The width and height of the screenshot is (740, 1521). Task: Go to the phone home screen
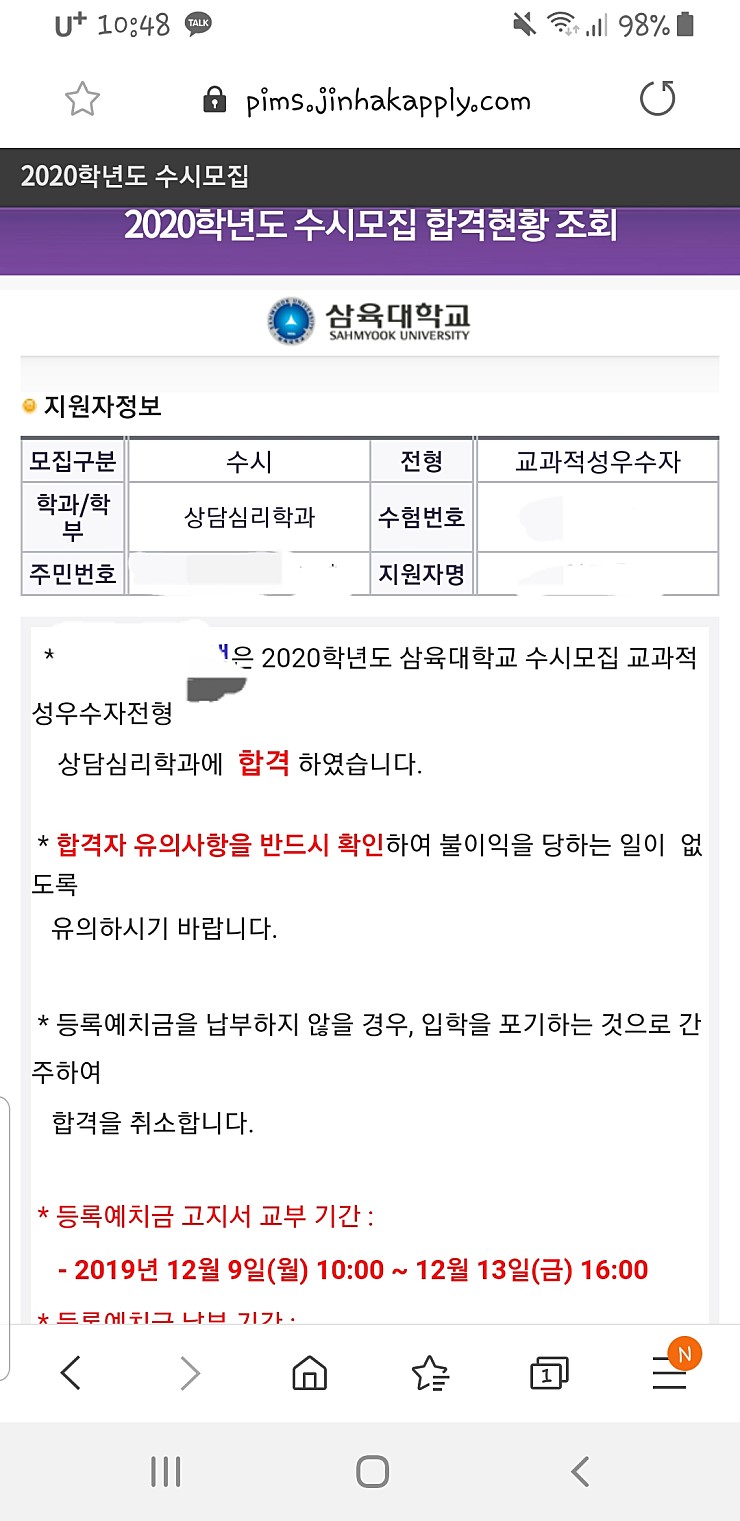(372, 1471)
